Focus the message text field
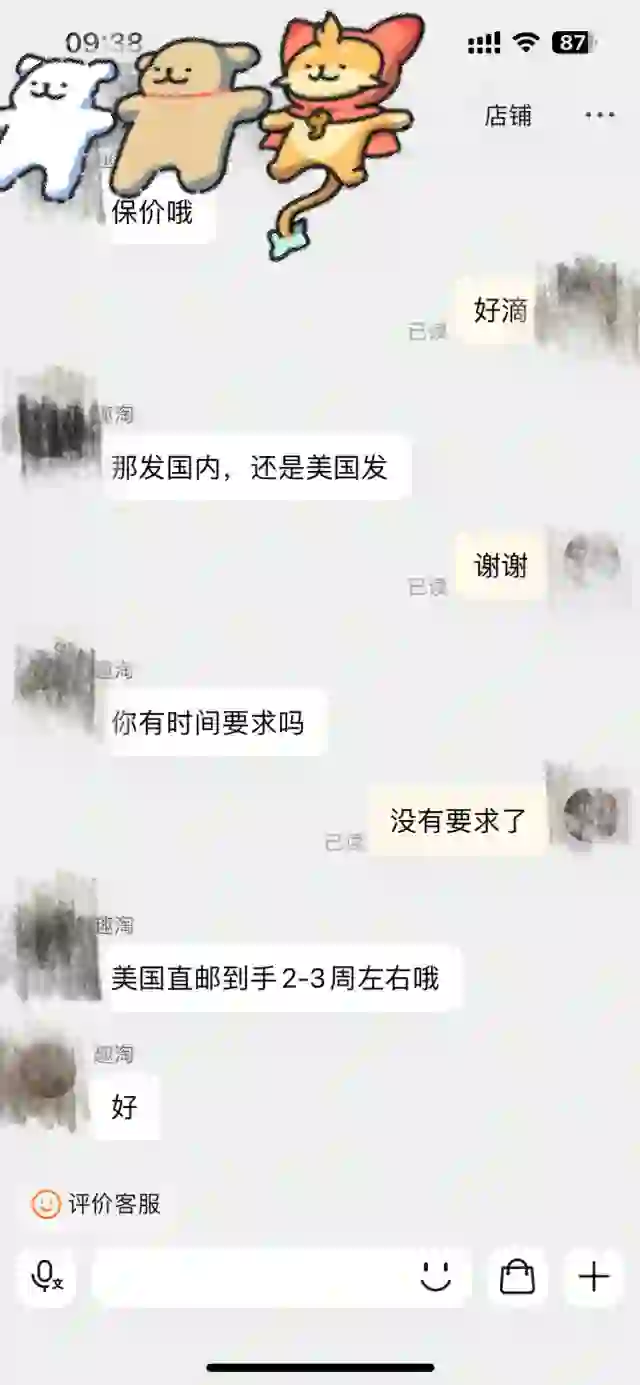Screen dimensions: 640x1385 point(250,1277)
